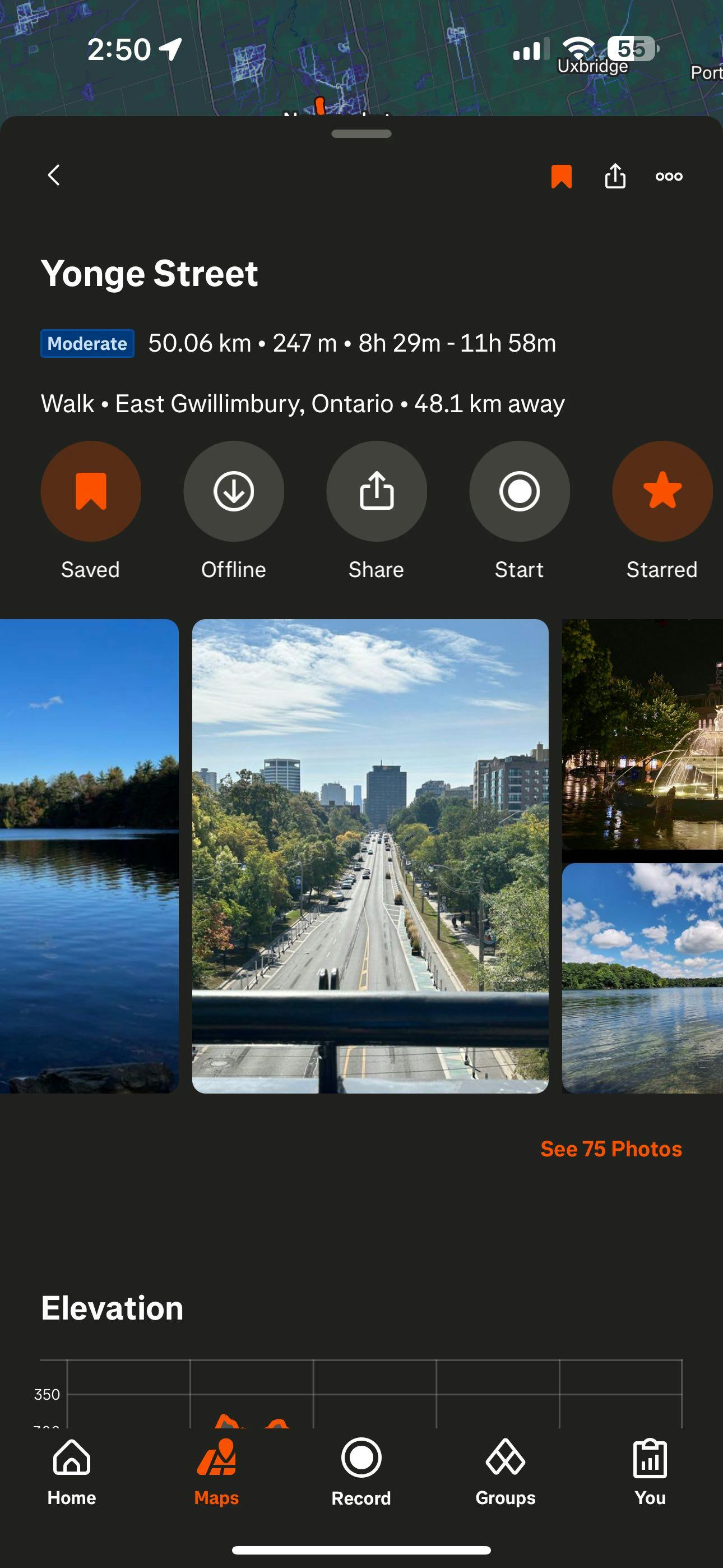Screen dimensions: 723x1568
Task: Start recording this route
Action: 520,491
